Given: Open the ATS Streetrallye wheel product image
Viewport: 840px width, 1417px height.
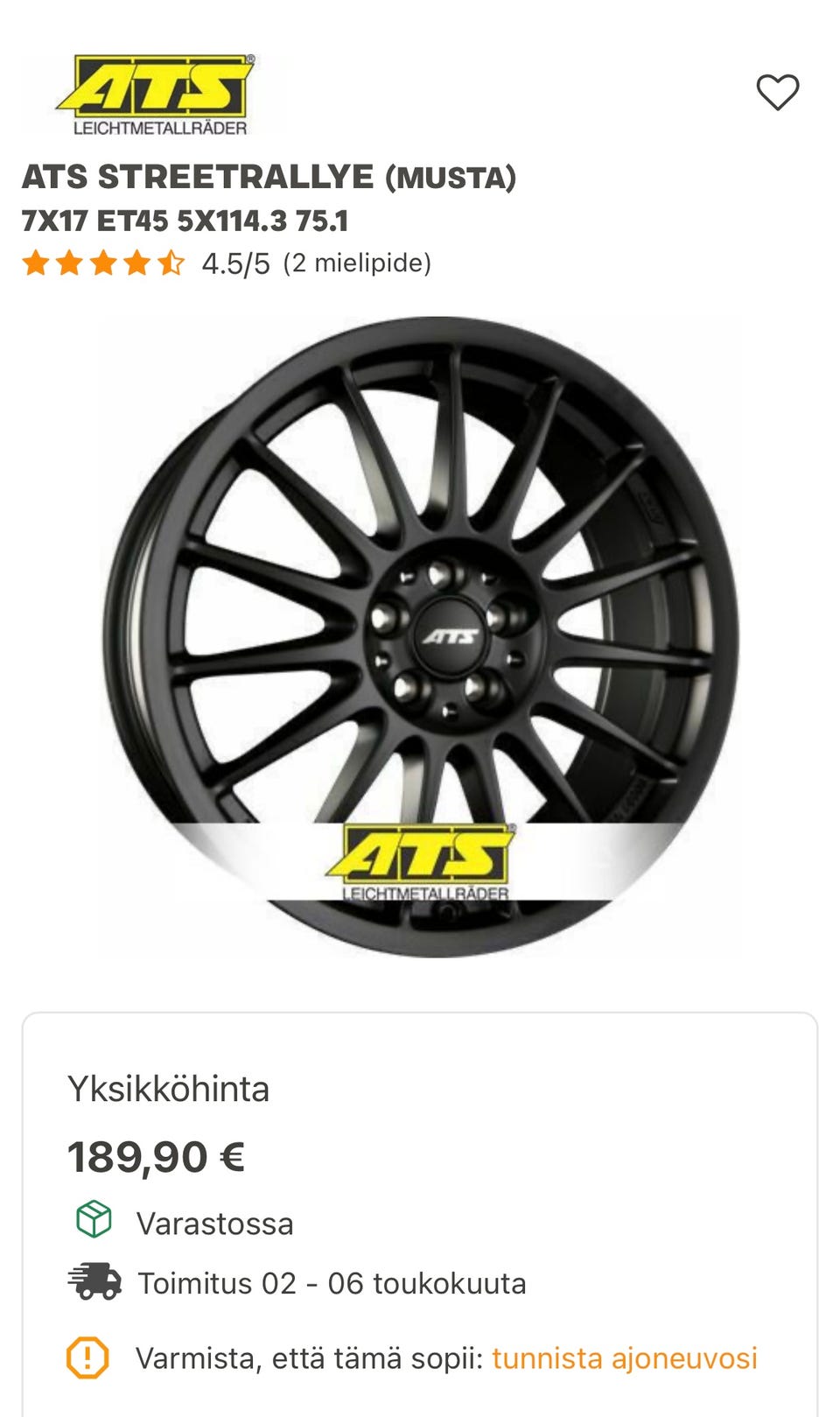Looking at the screenshot, I should pyautogui.click(x=420, y=636).
